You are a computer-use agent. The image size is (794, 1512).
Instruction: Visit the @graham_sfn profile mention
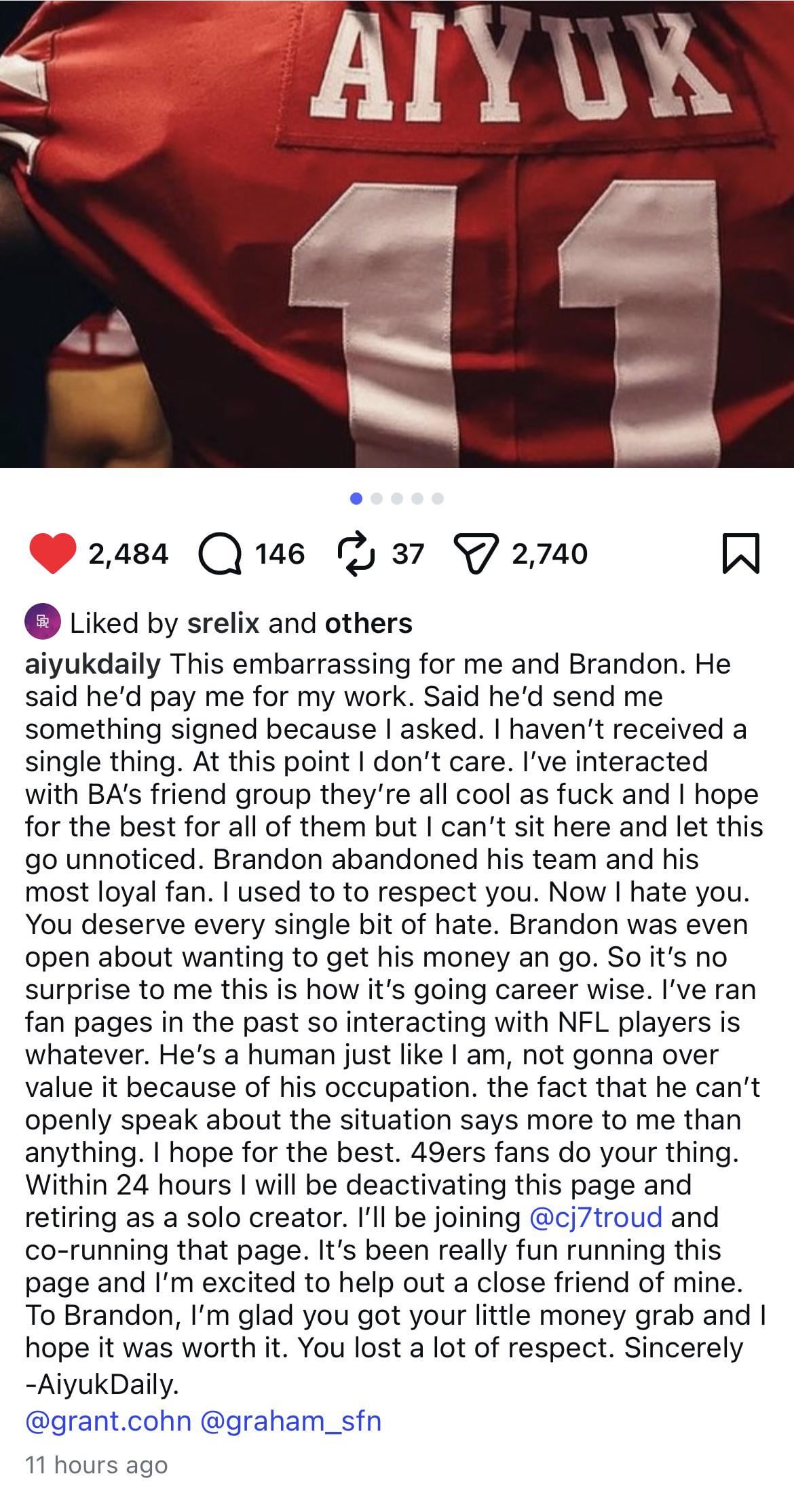click(x=290, y=1420)
